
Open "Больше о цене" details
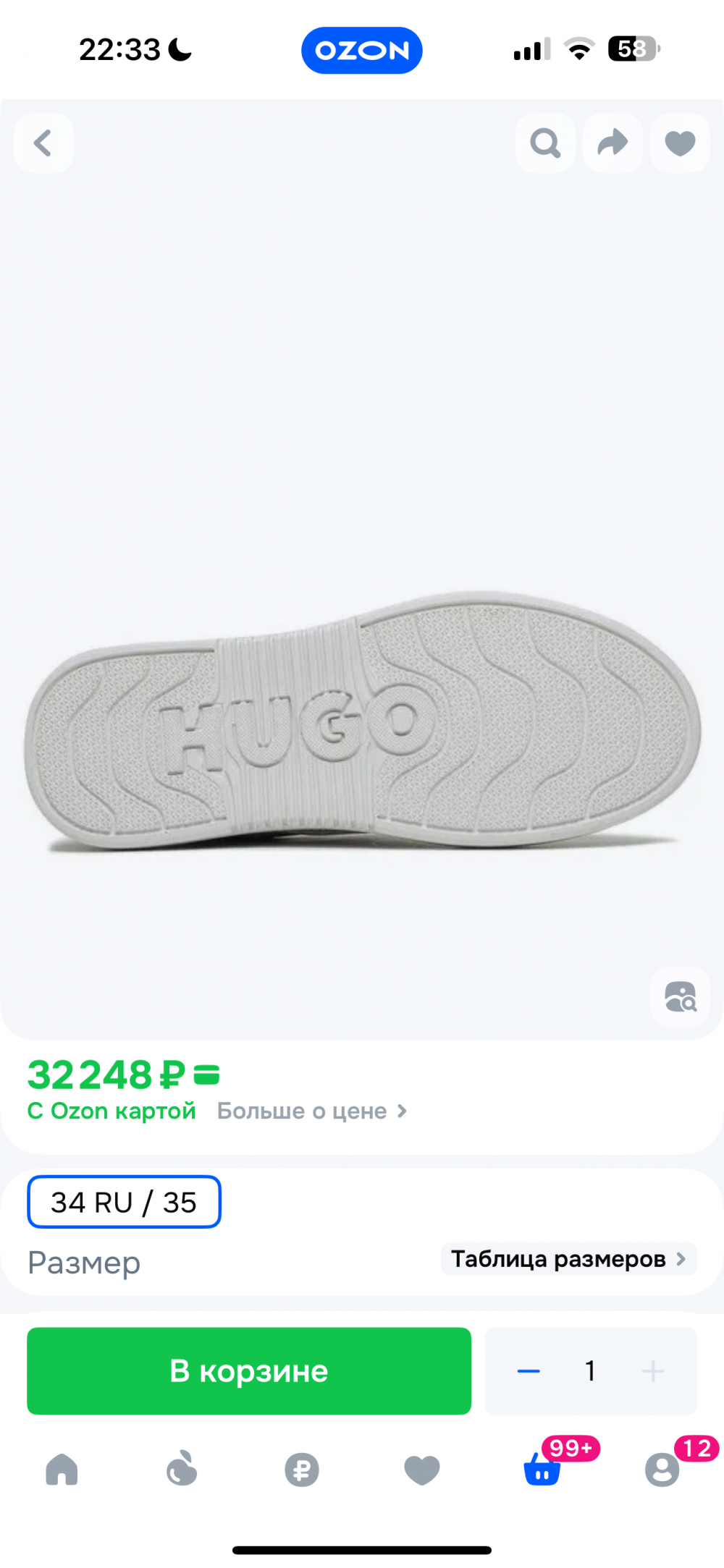coord(311,1111)
